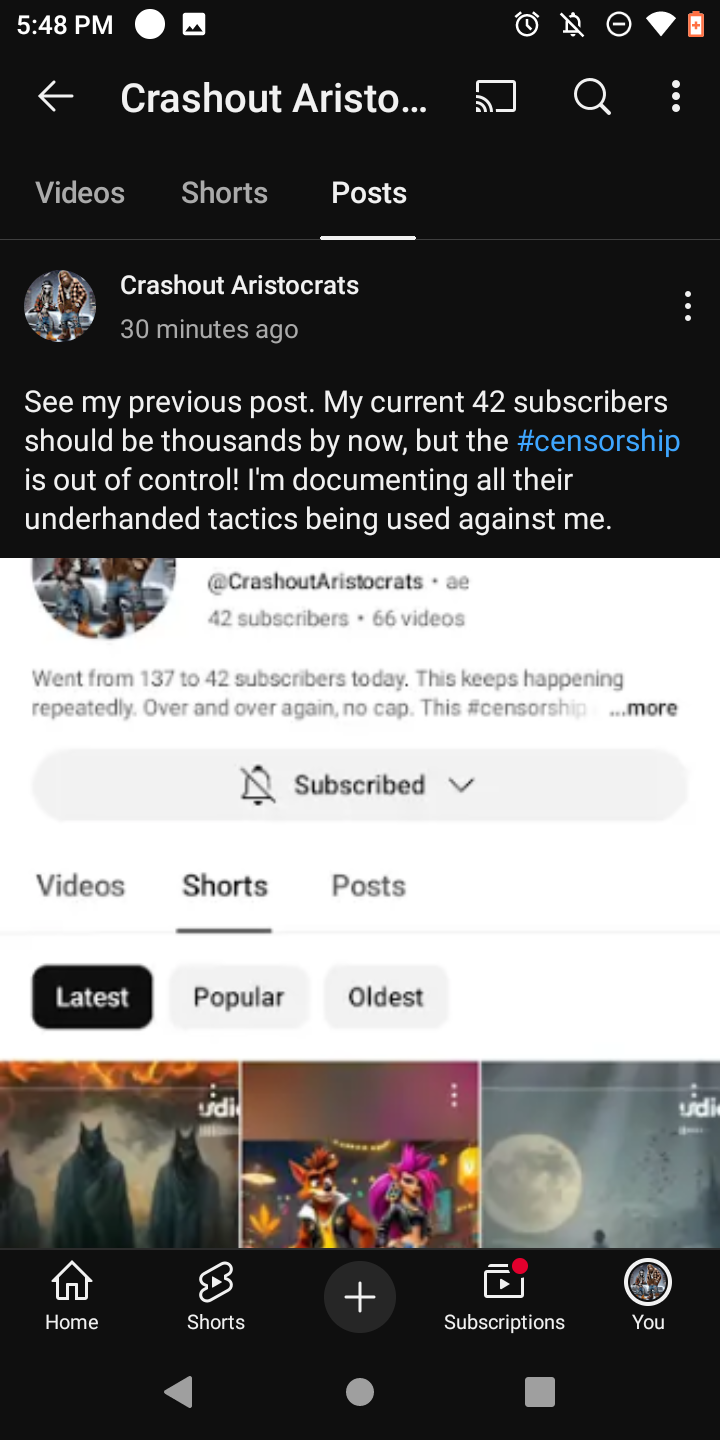Viewport: 720px width, 1440px height.
Task: Switch to the dark-bar Shorts tab
Action: click(x=224, y=192)
